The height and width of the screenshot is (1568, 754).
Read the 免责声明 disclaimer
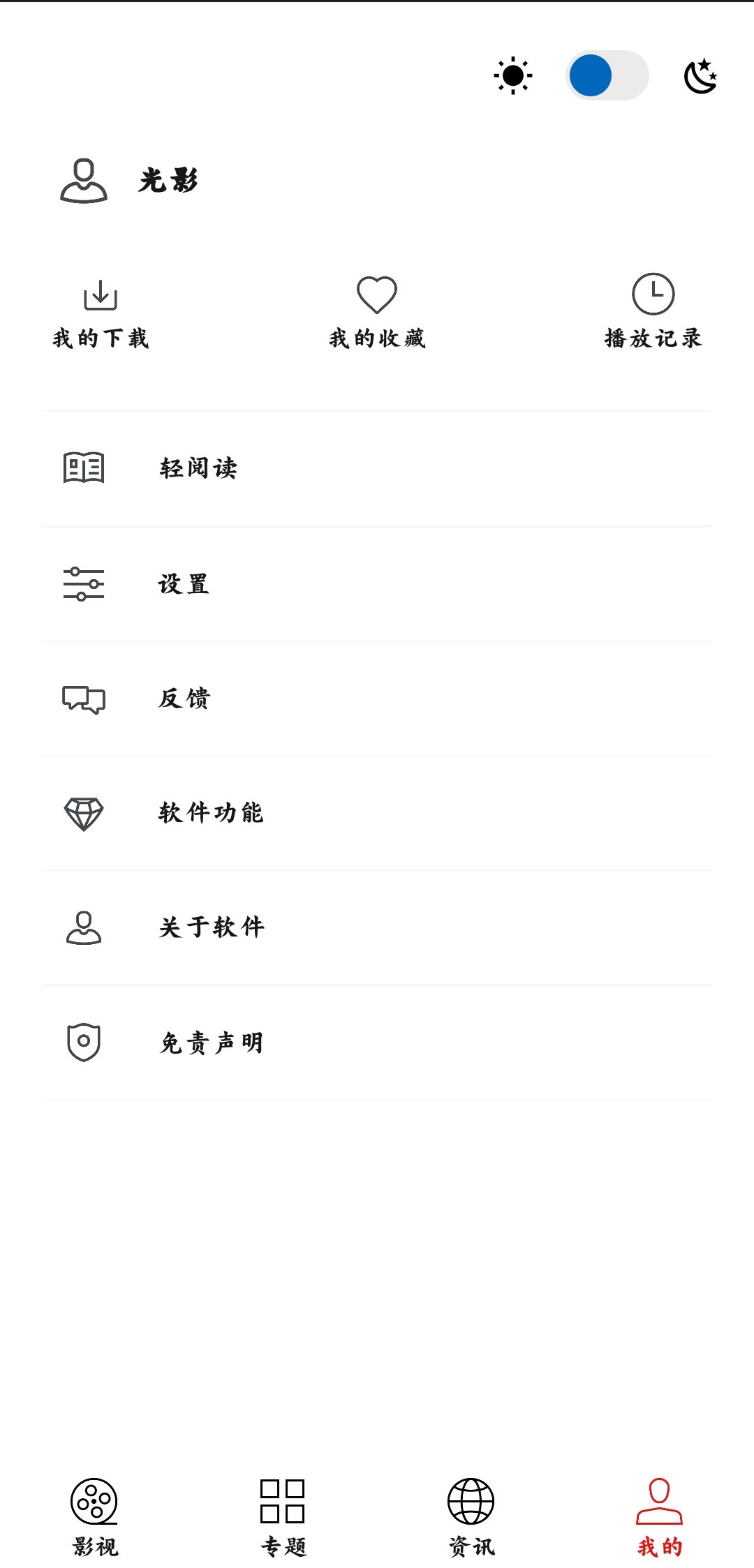[x=377, y=1043]
